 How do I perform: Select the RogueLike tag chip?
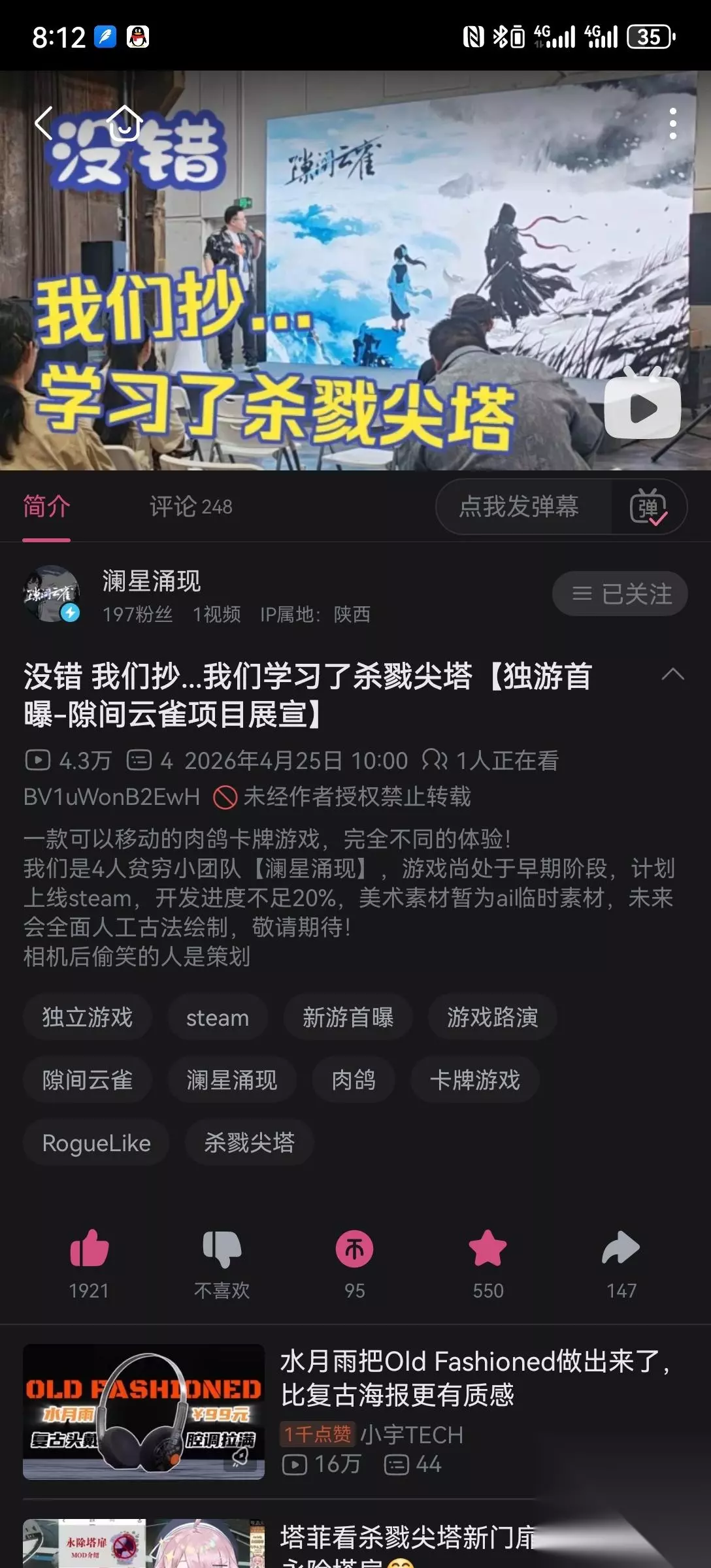click(96, 1143)
